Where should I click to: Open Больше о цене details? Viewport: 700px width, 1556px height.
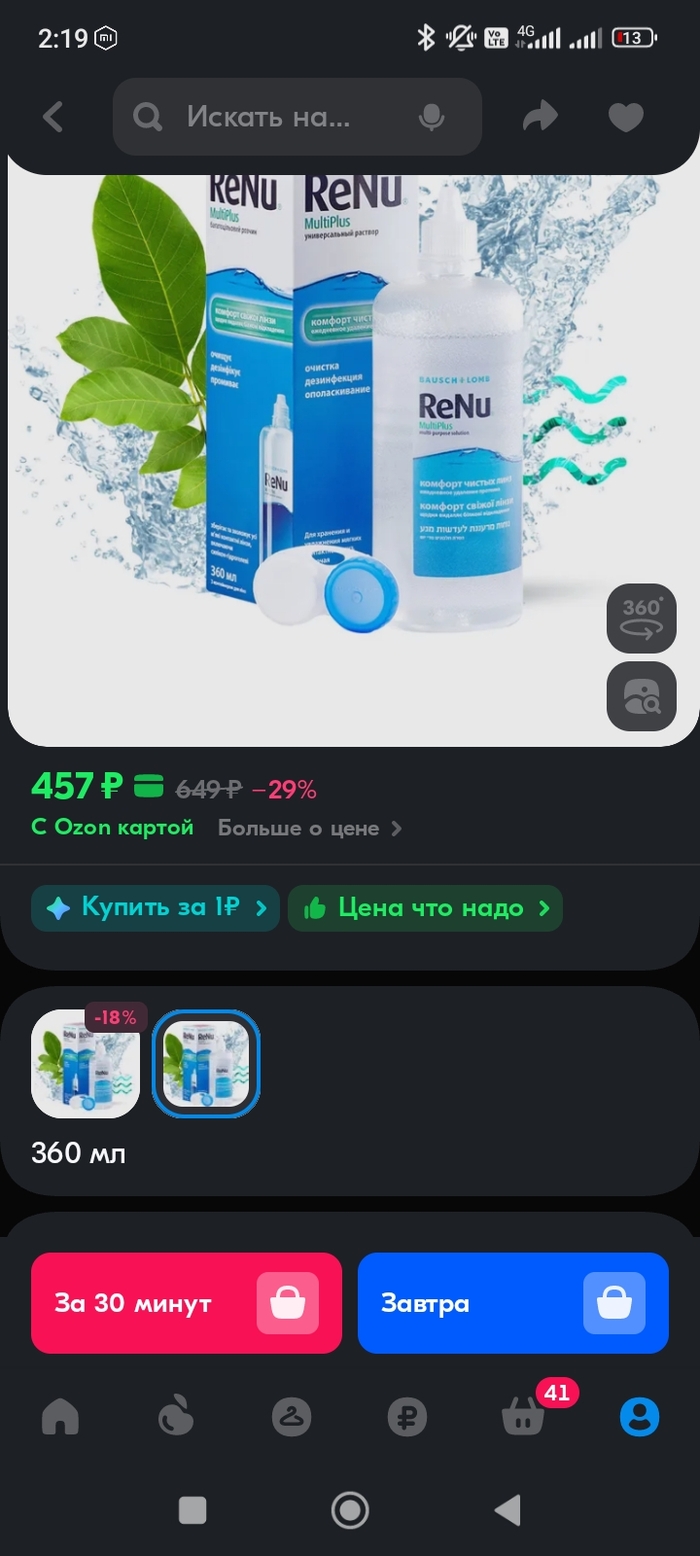click(x=309, y=828)
